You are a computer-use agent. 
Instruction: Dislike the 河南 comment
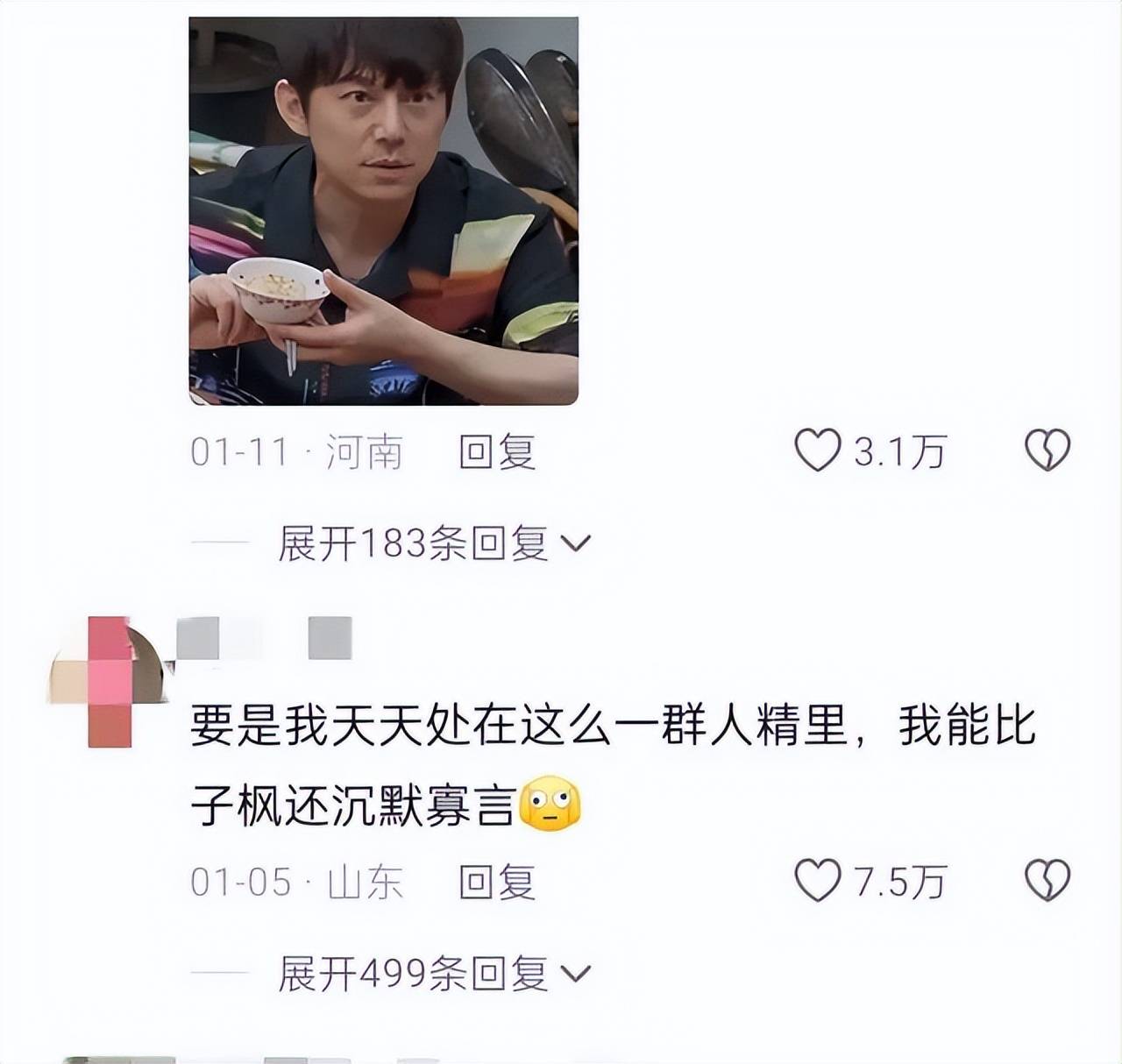pos(1047,451)
